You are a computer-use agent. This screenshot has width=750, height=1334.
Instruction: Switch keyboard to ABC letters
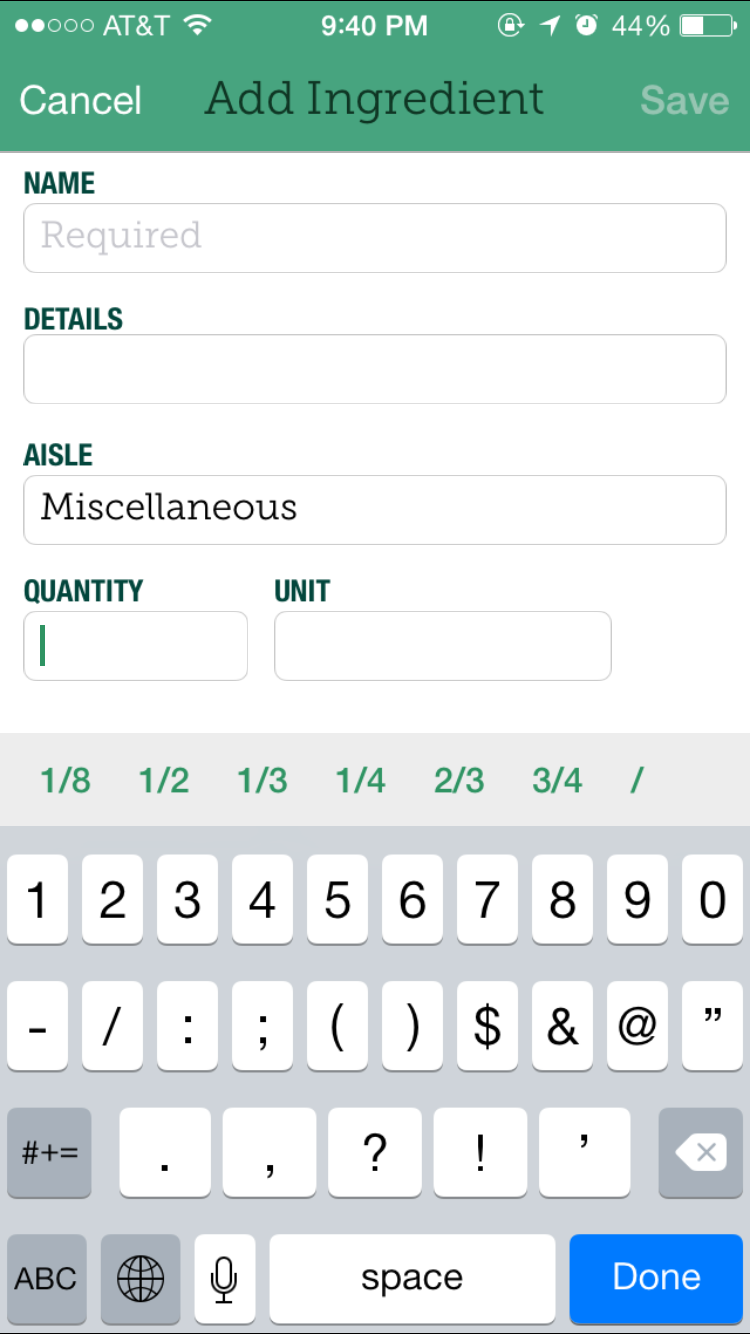click(x=46, y=1278)
